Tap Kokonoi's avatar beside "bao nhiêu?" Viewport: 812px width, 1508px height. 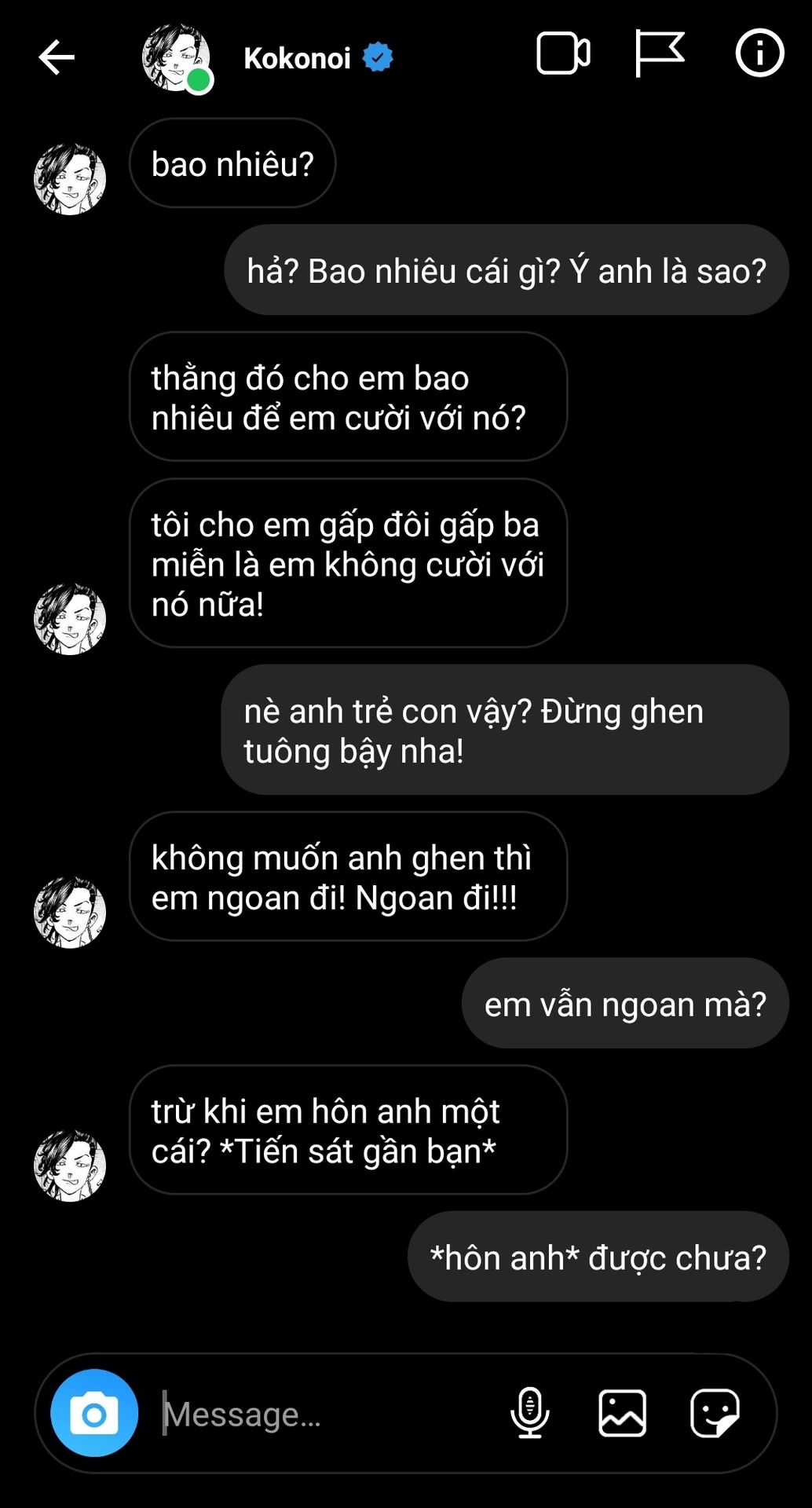click(70, 179)
